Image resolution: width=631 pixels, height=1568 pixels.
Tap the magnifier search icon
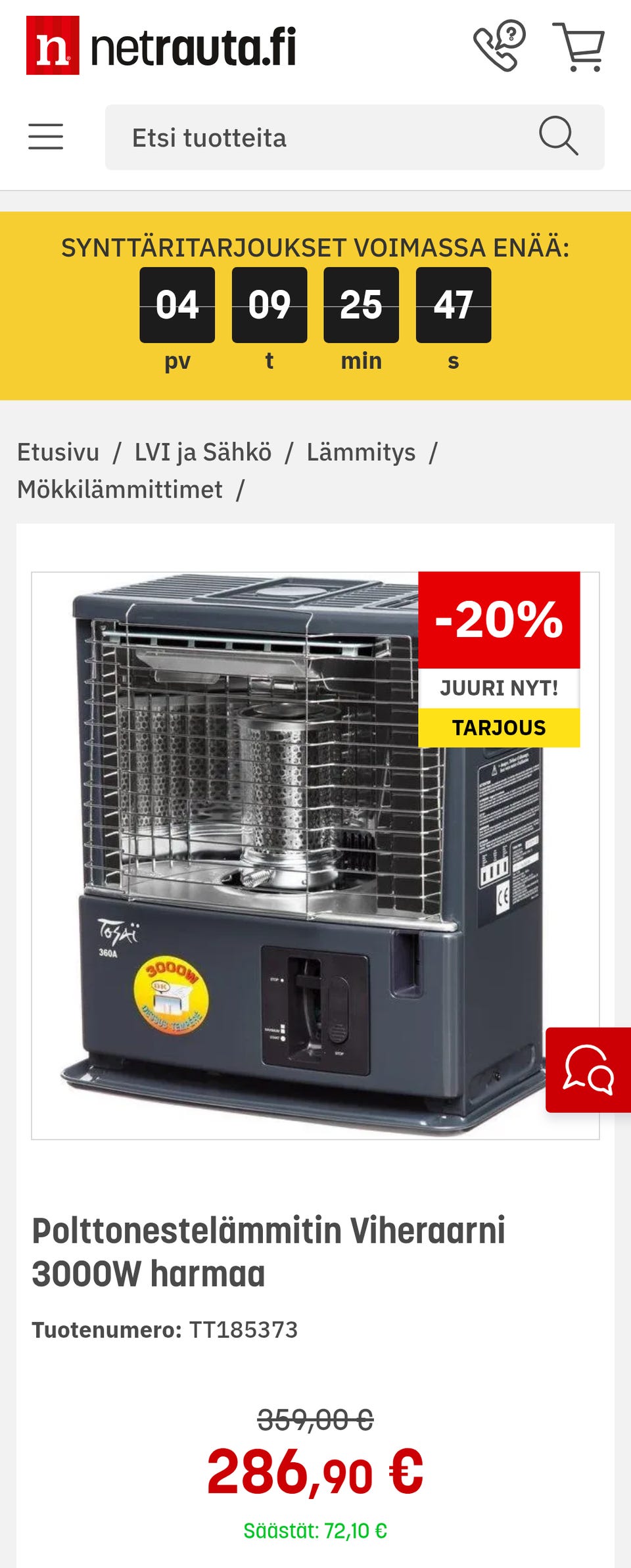tap(559, 137)
